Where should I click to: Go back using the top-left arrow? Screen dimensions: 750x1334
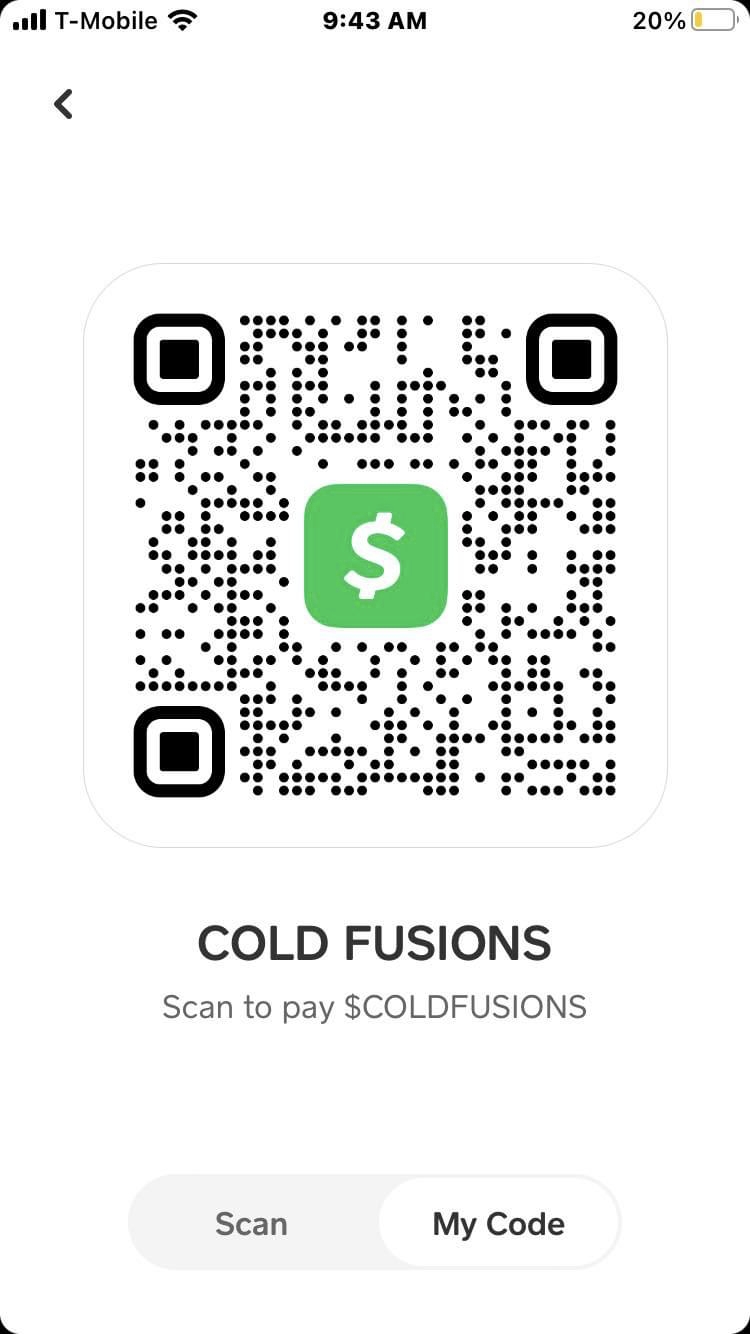pyautogui.click(x=63, y=104)
